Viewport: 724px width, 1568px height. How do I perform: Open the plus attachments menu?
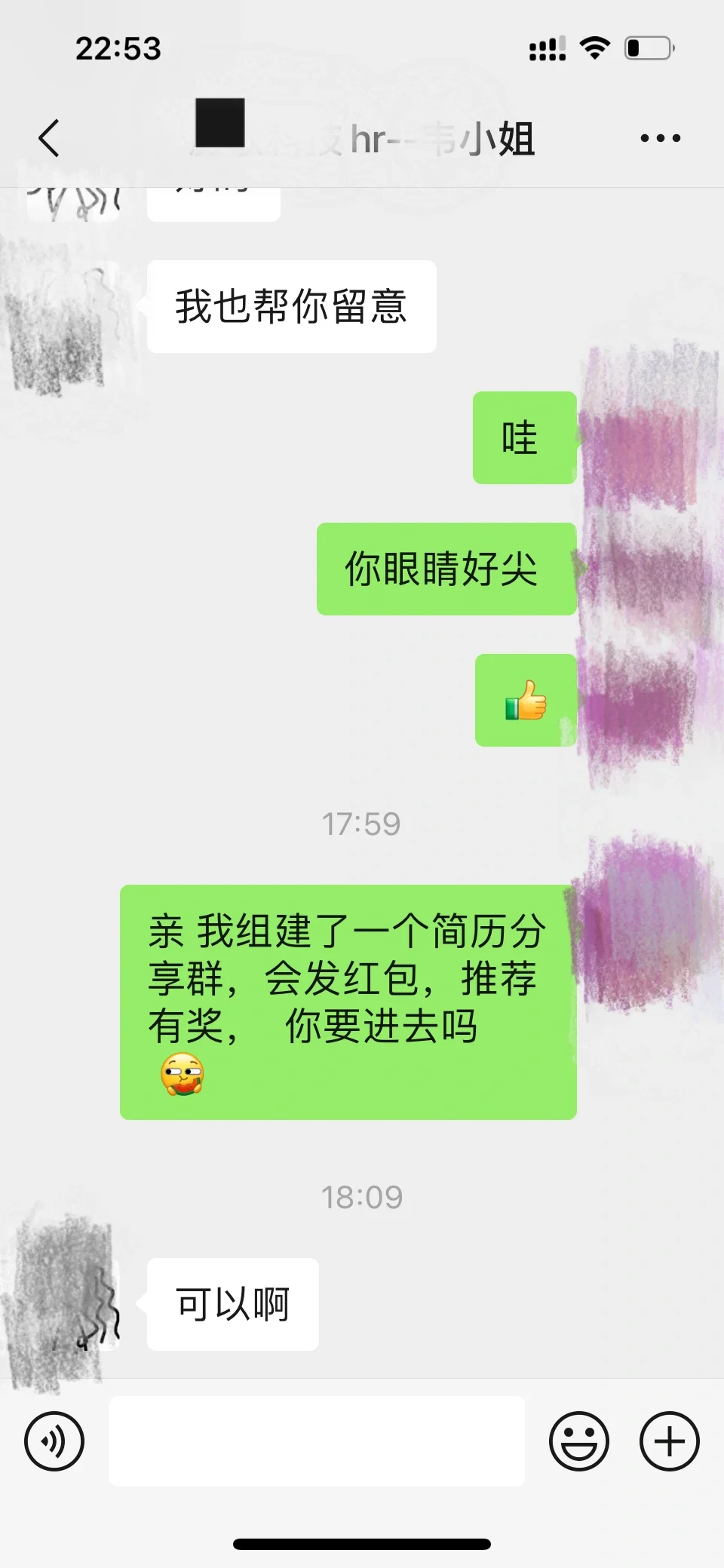[670, 1441]
